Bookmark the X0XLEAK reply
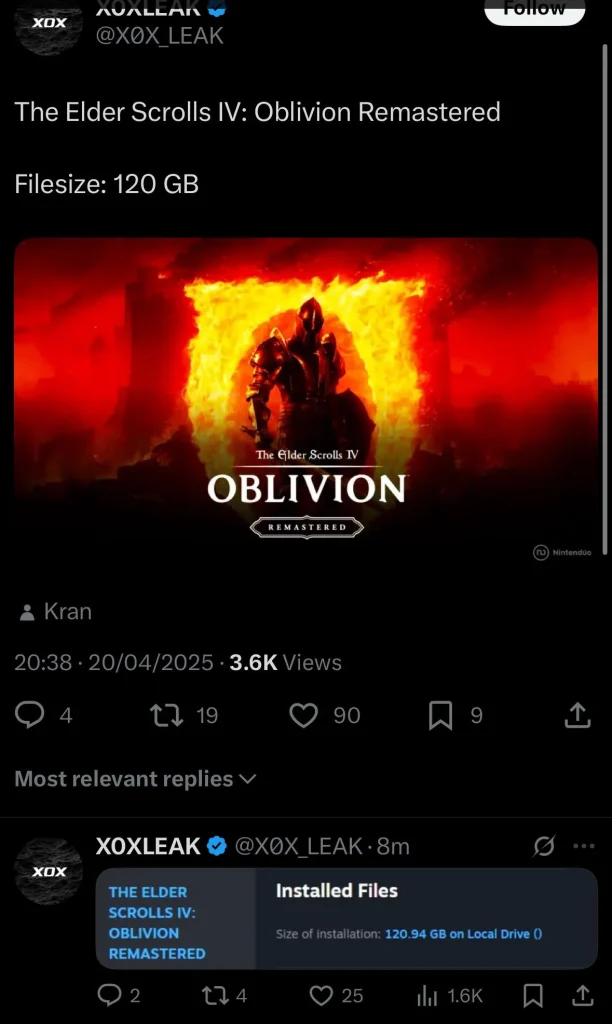 [x=534, y=995]
